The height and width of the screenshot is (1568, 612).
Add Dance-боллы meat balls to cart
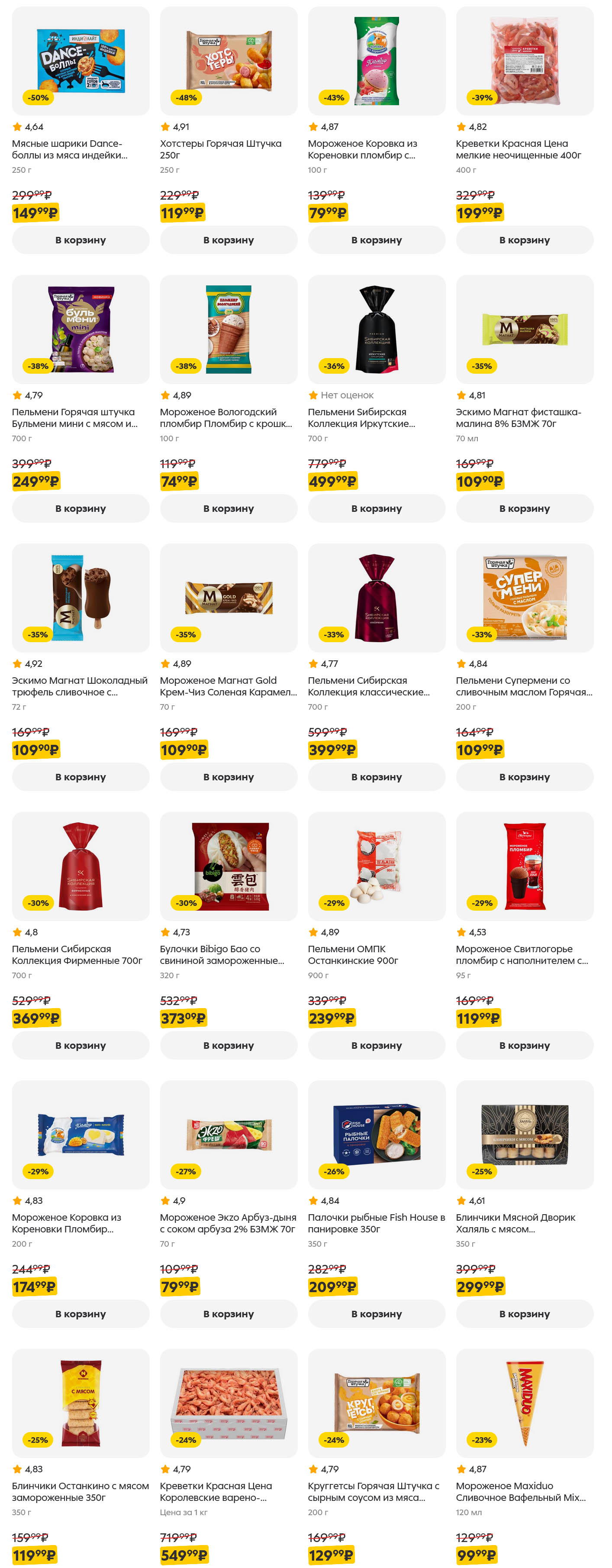pyautogui.click(x=81, y=240)
